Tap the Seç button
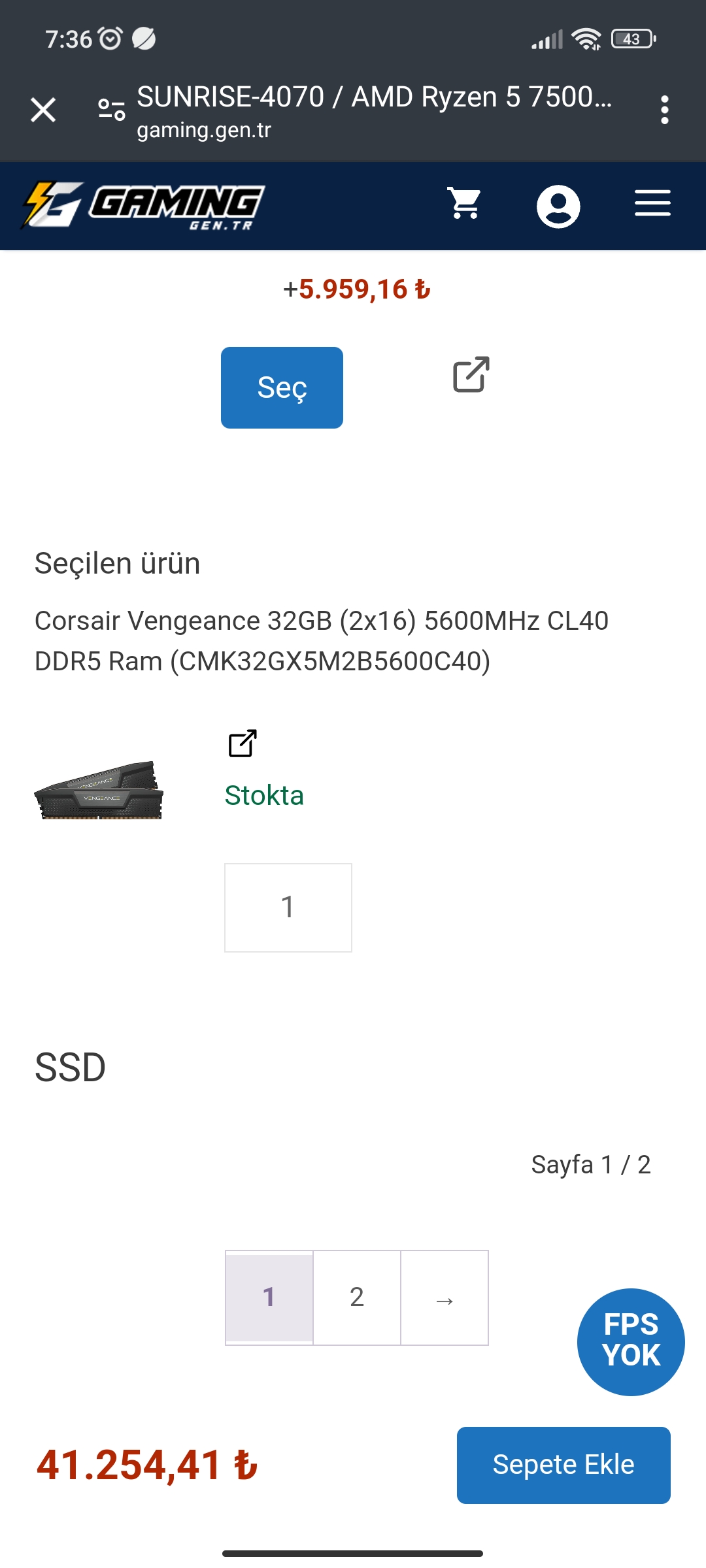Viewport: 706px width, 1568px height. (282, 387)
